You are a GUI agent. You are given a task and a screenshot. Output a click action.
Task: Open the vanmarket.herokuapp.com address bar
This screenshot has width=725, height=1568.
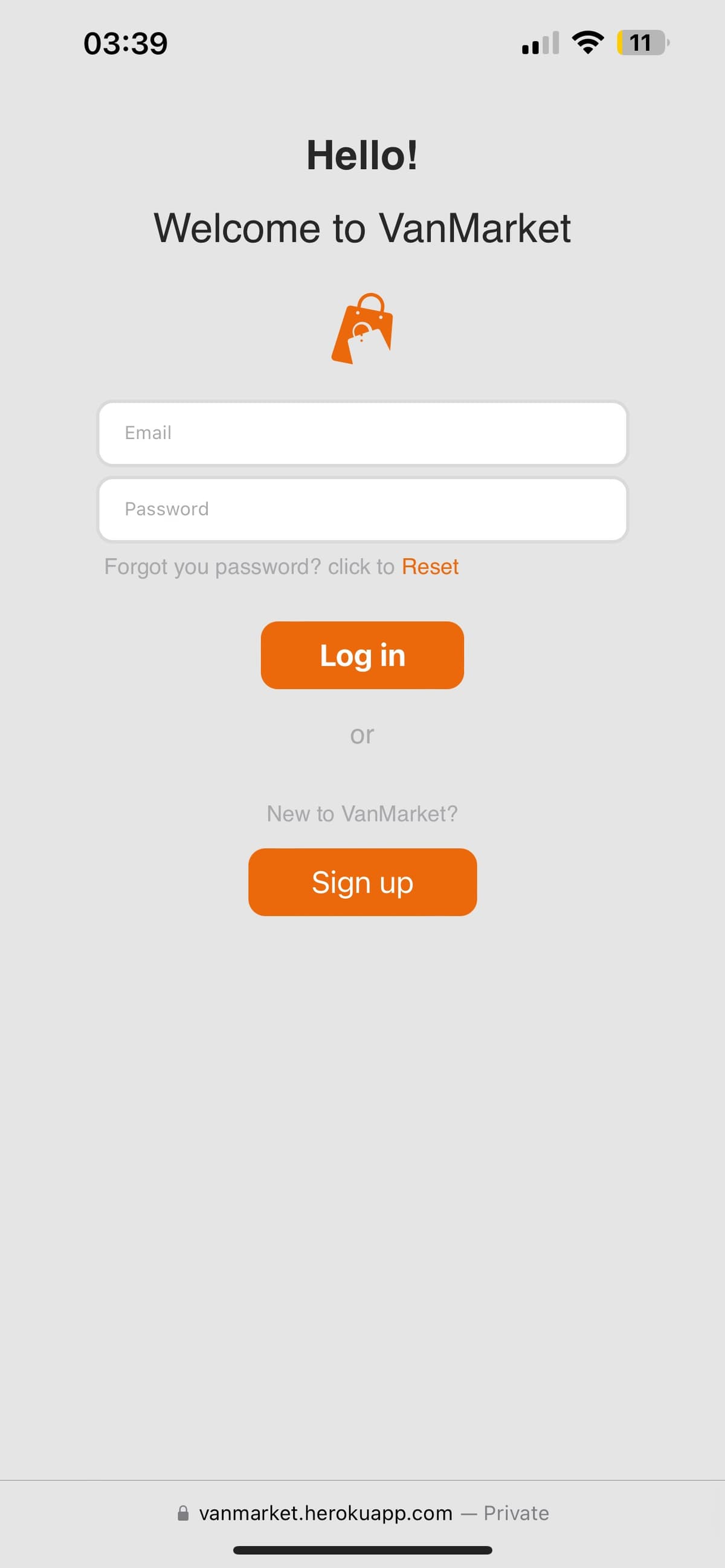click(x=363, y=1512)
